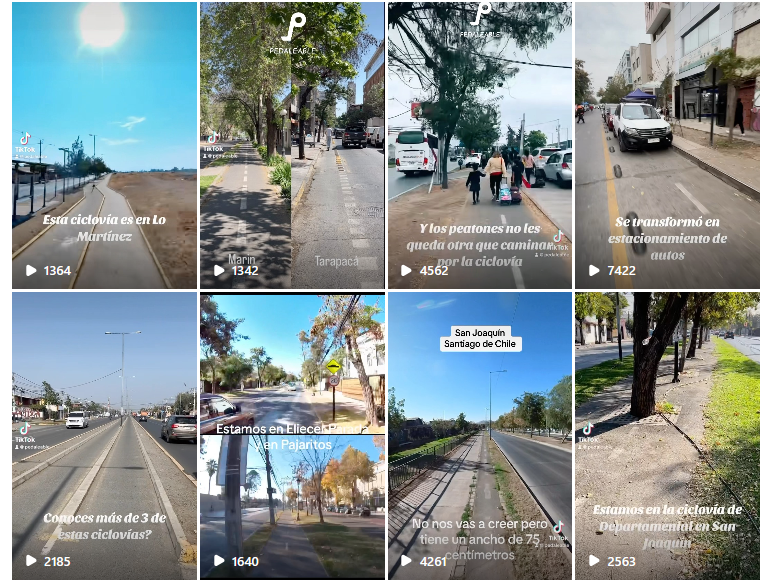Open the San Joaquín 75 centímetros video
Image resolution: width=770 pixels, height=583 pixels.
[x=480, y=435]
